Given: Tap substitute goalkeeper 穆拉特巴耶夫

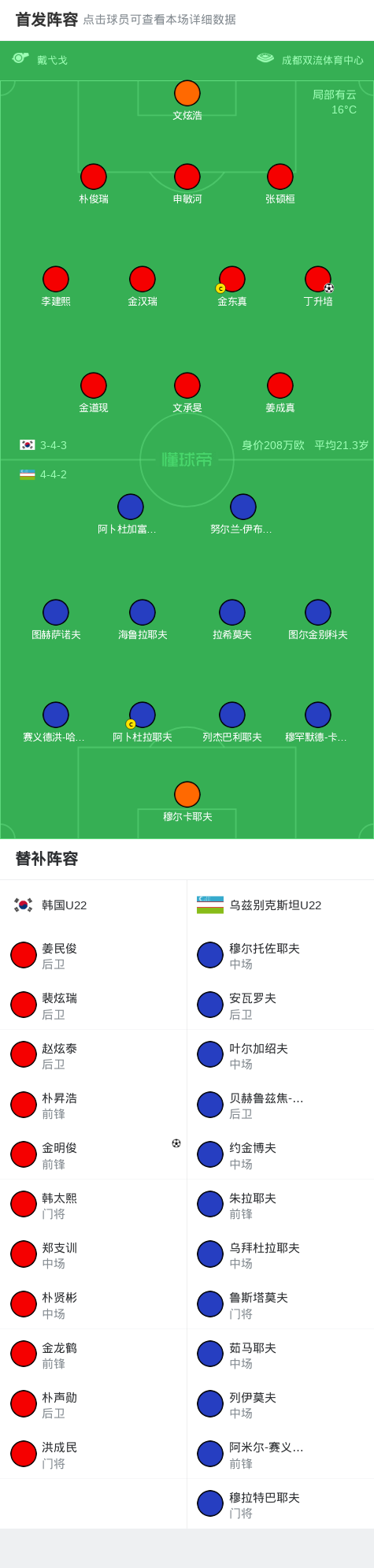Looking at the screenshot, I should click(x=280, y=1504).
